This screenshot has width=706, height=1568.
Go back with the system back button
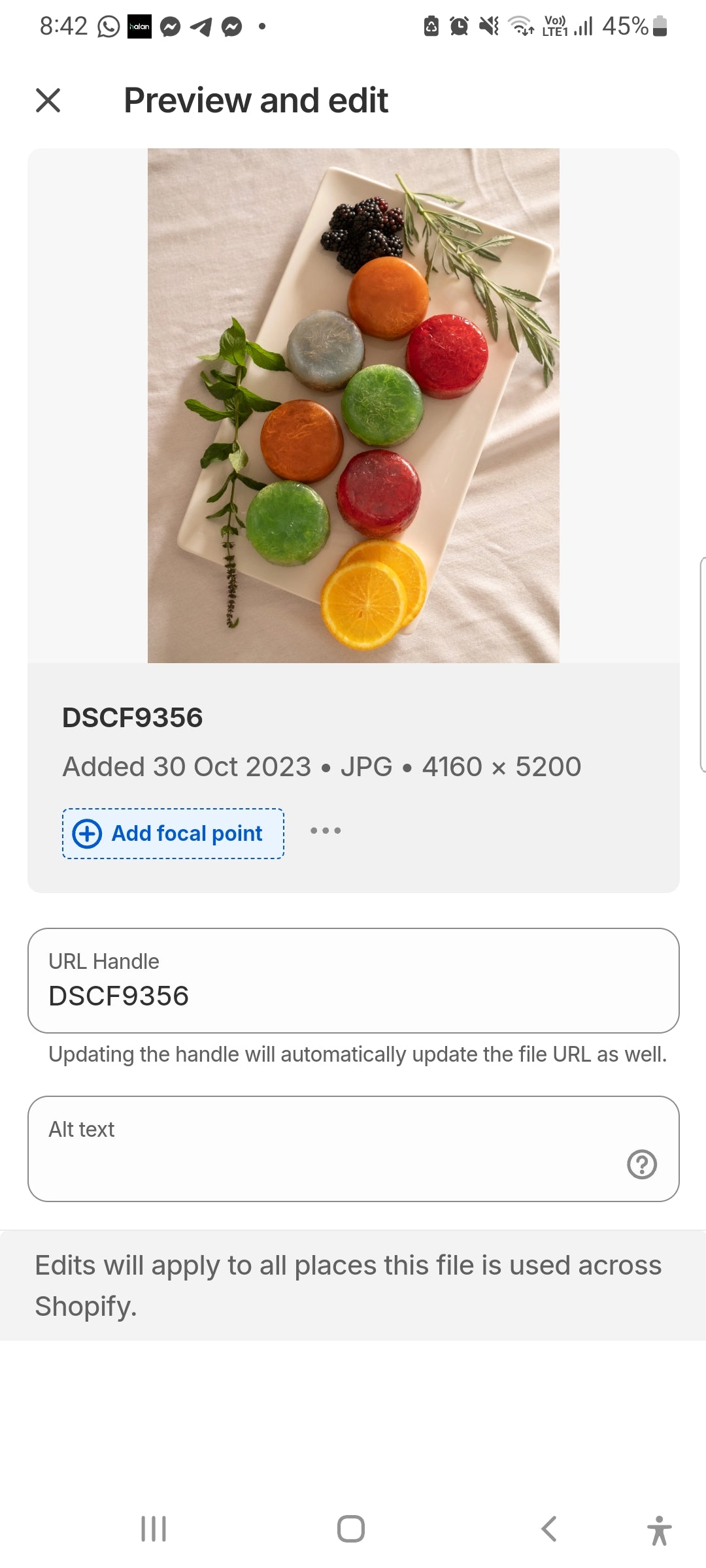pos(549,1529)
